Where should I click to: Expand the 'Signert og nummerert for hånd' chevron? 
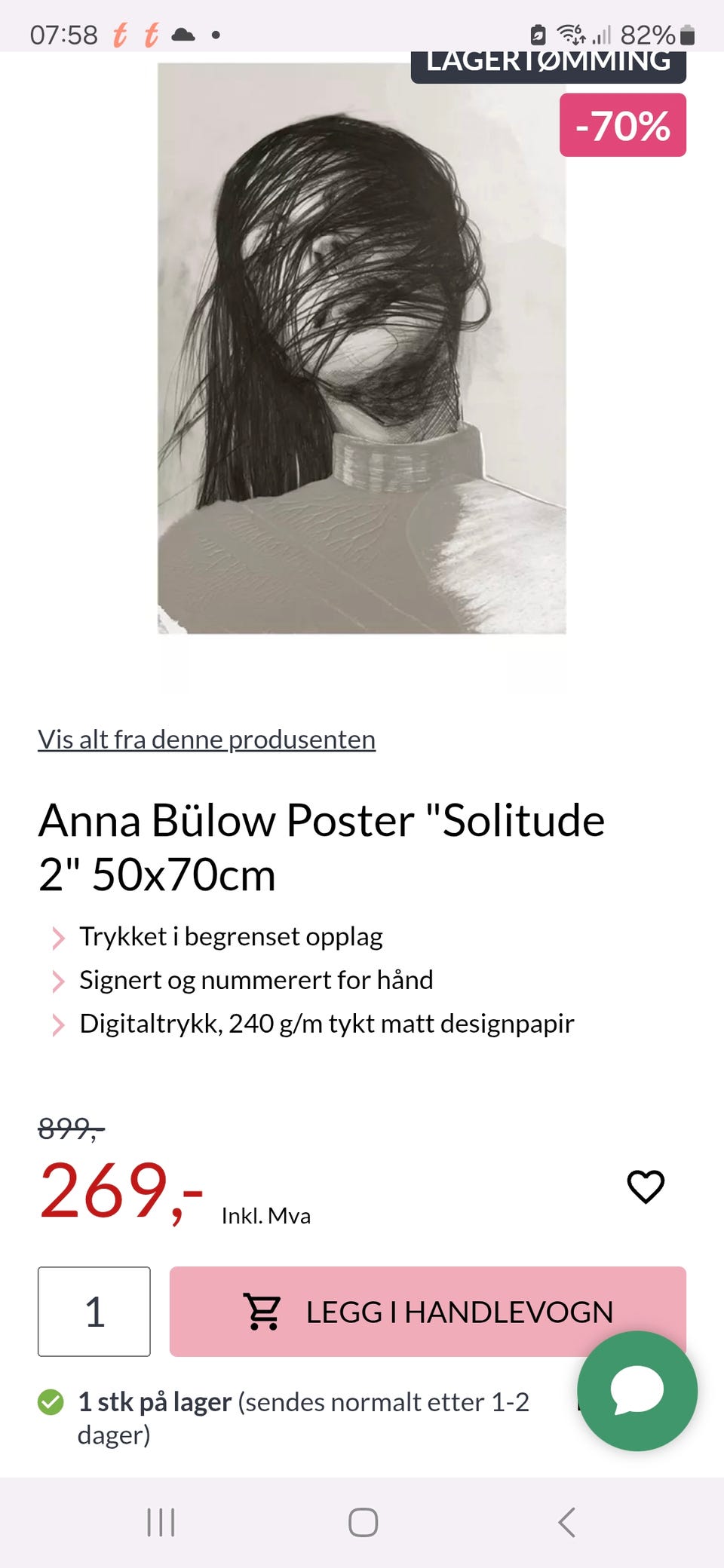(57, 981)
